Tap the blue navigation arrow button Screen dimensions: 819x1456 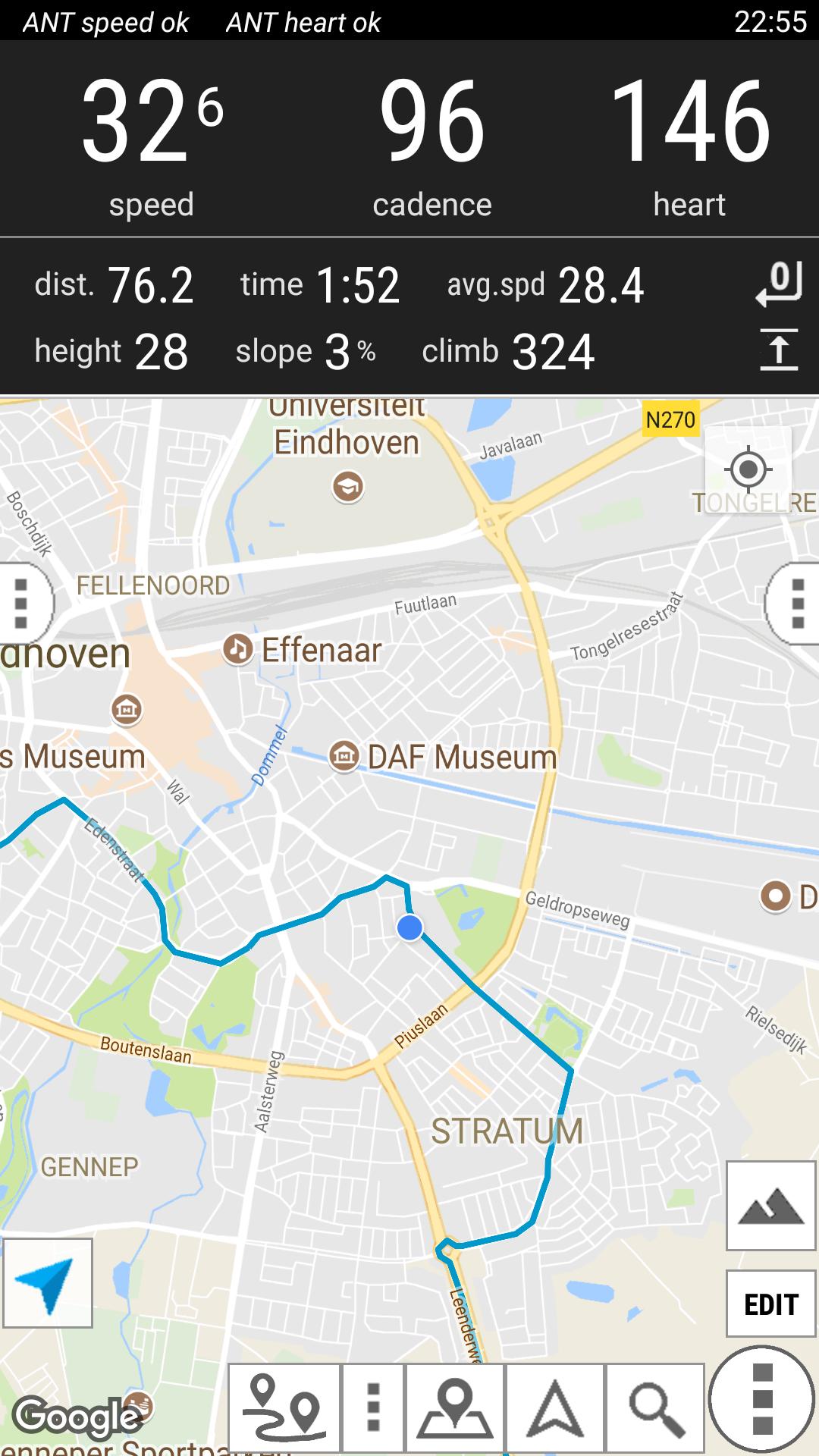coord(47,1283)
